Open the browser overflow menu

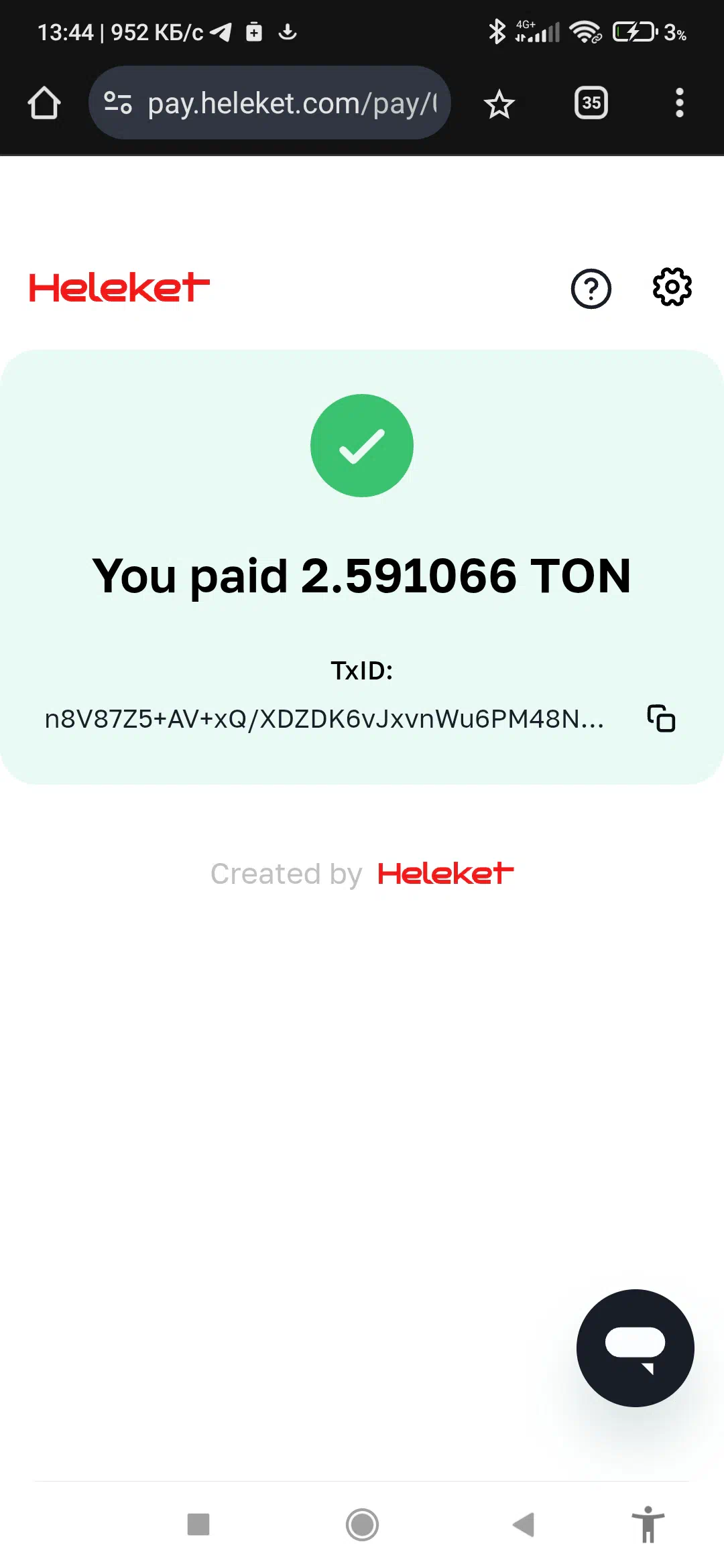click(x=680, y=103)
